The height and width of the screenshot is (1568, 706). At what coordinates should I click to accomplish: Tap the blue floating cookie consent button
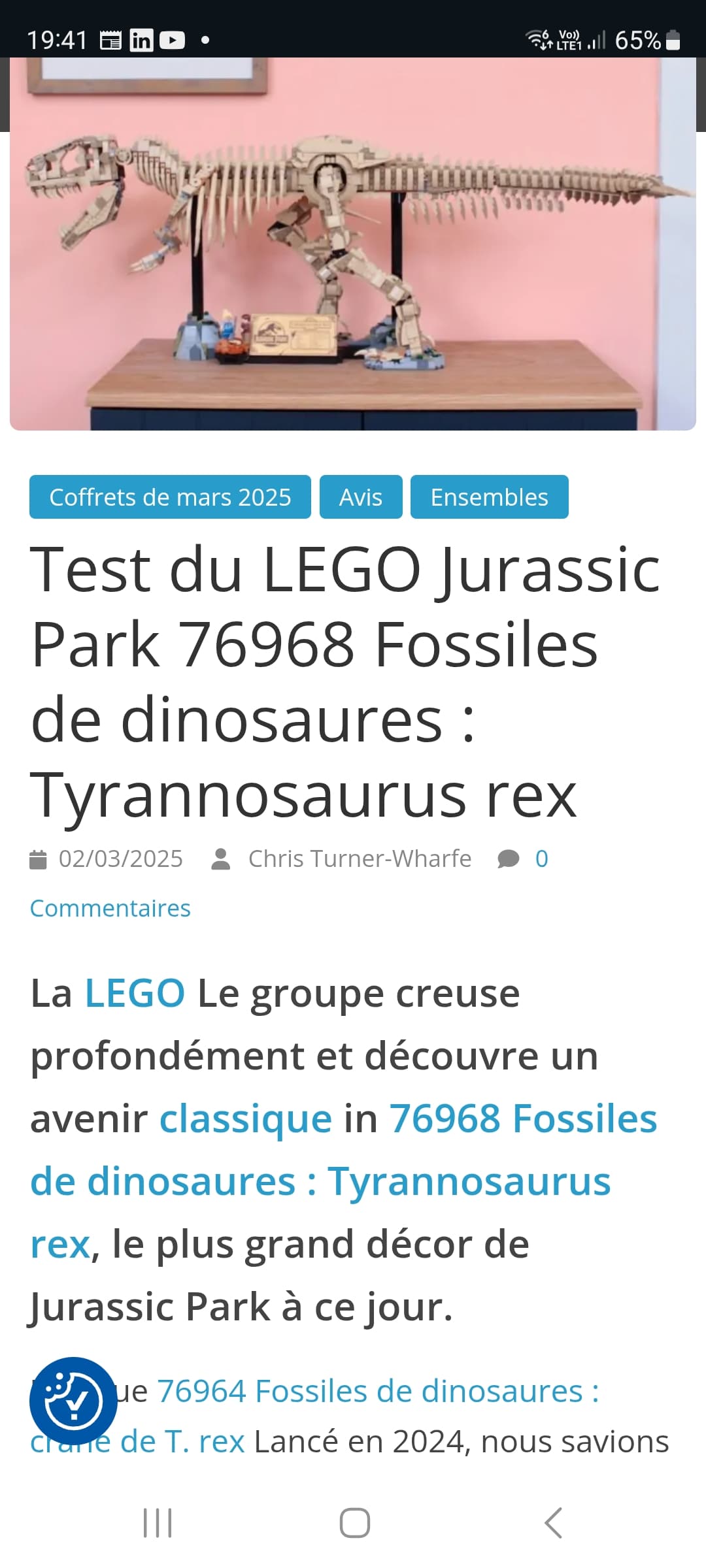pyautogui.click(x=73, y=1401)
